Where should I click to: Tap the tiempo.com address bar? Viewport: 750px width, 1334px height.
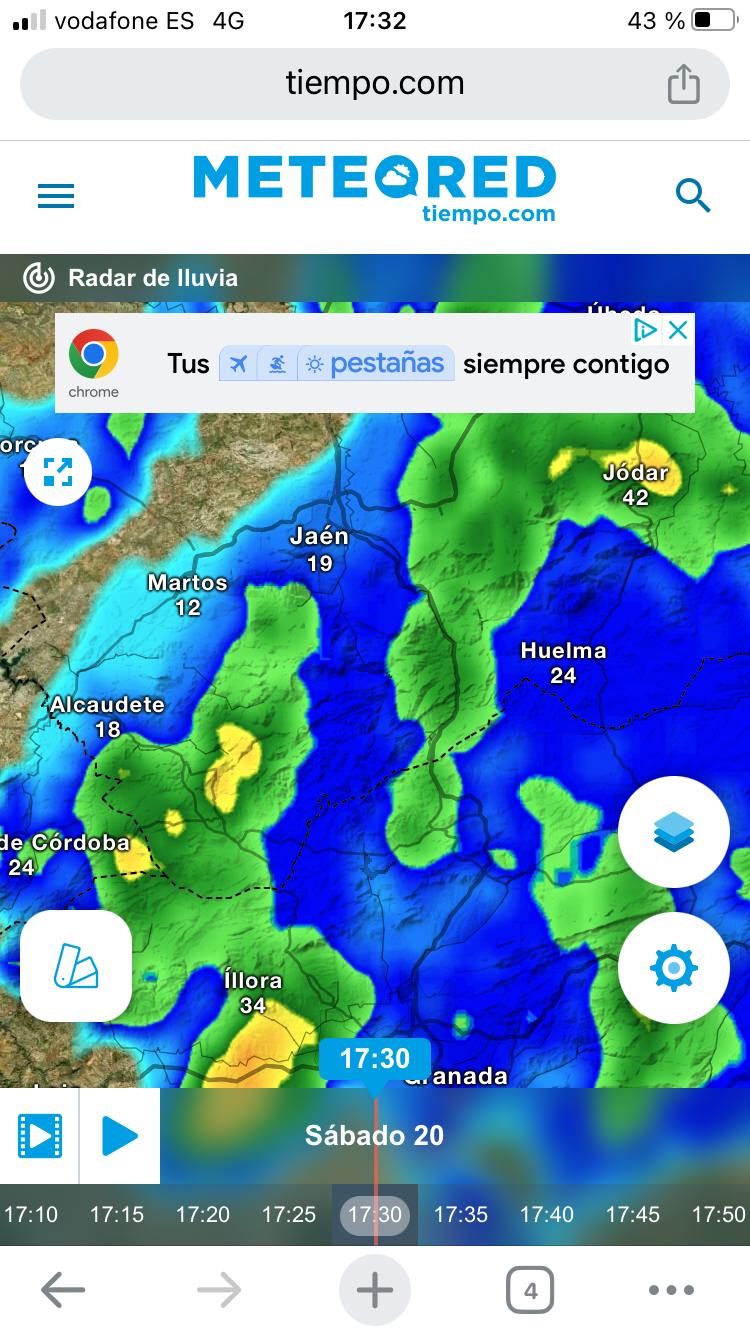point(374,83)
